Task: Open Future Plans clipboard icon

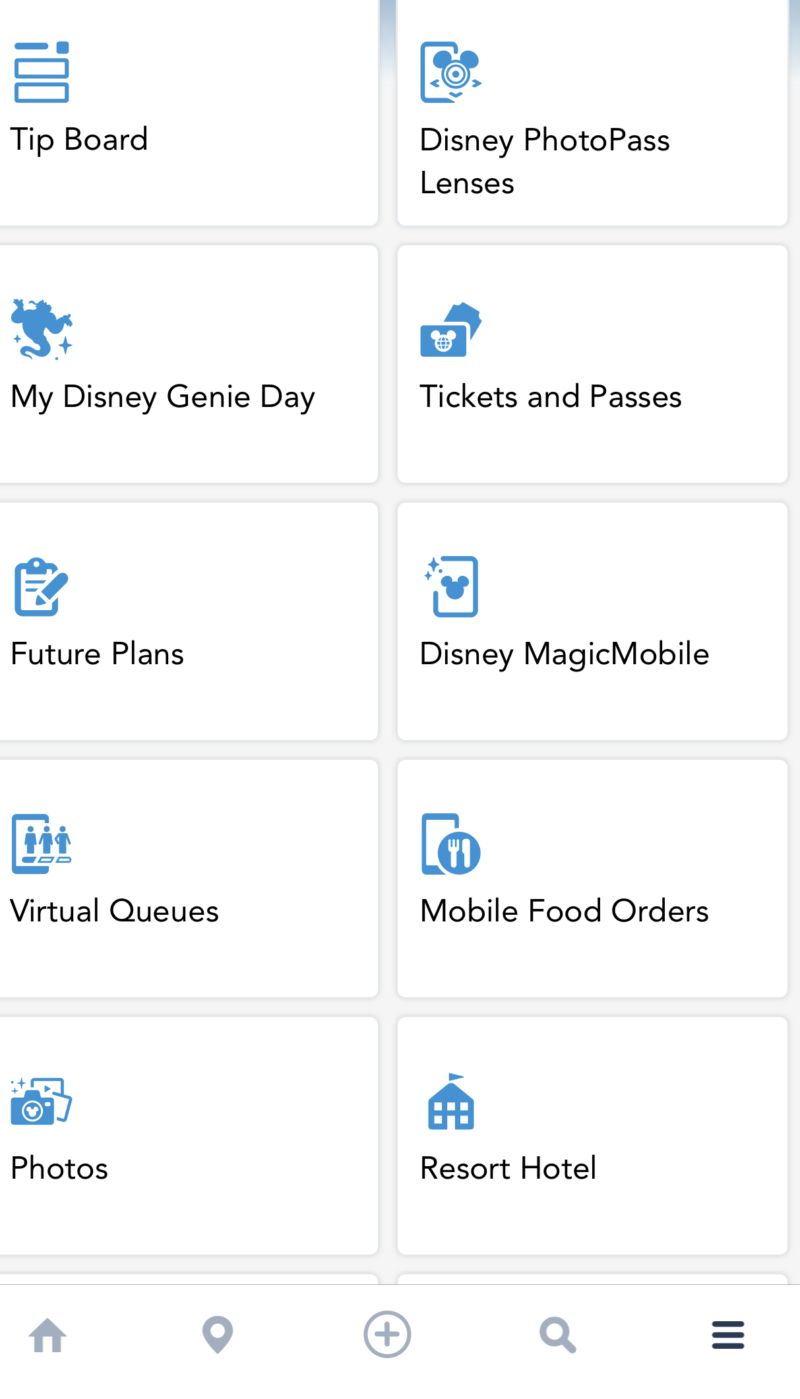Action: point(40,587)
